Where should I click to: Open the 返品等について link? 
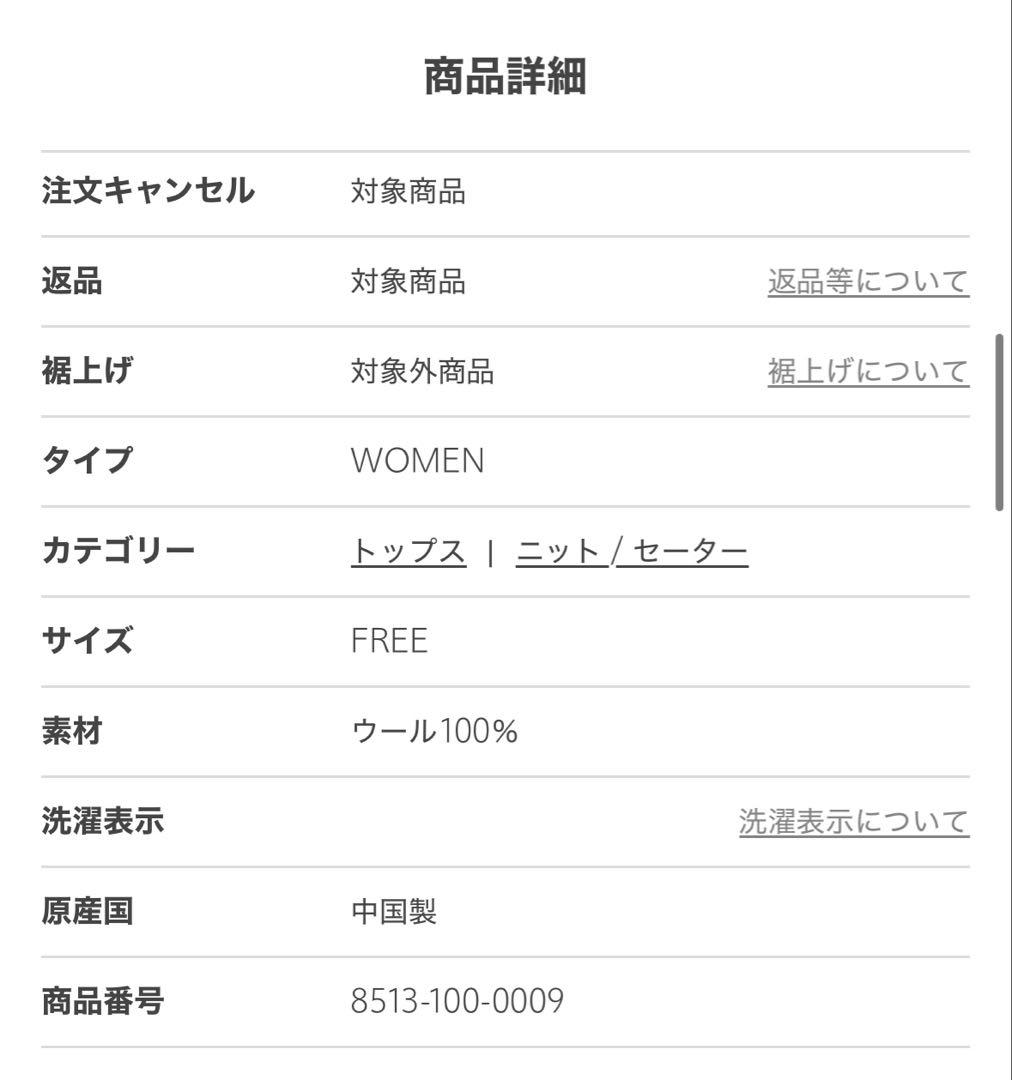click(x=866, y=279)
